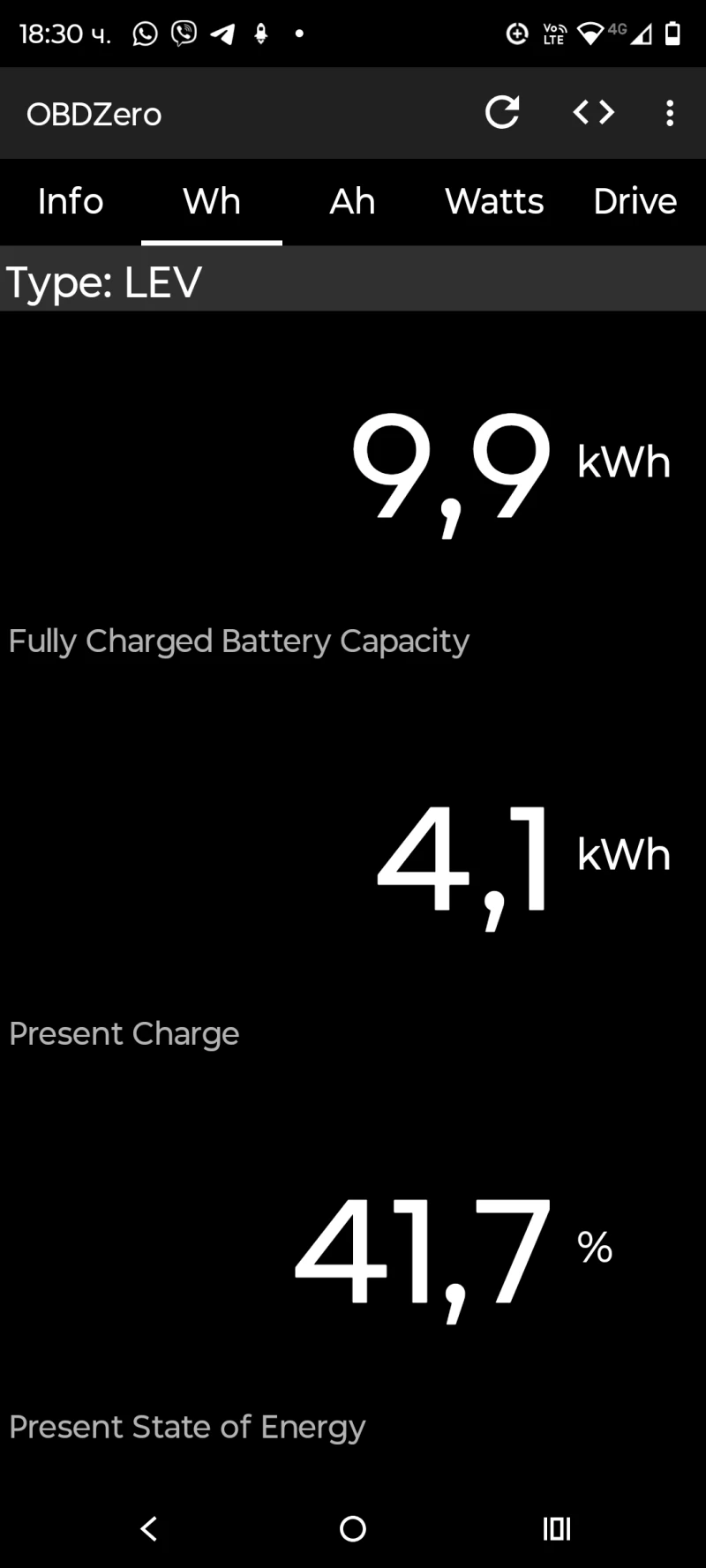Tap the system back button
706x1568 pixels.
coord(149,1528)
